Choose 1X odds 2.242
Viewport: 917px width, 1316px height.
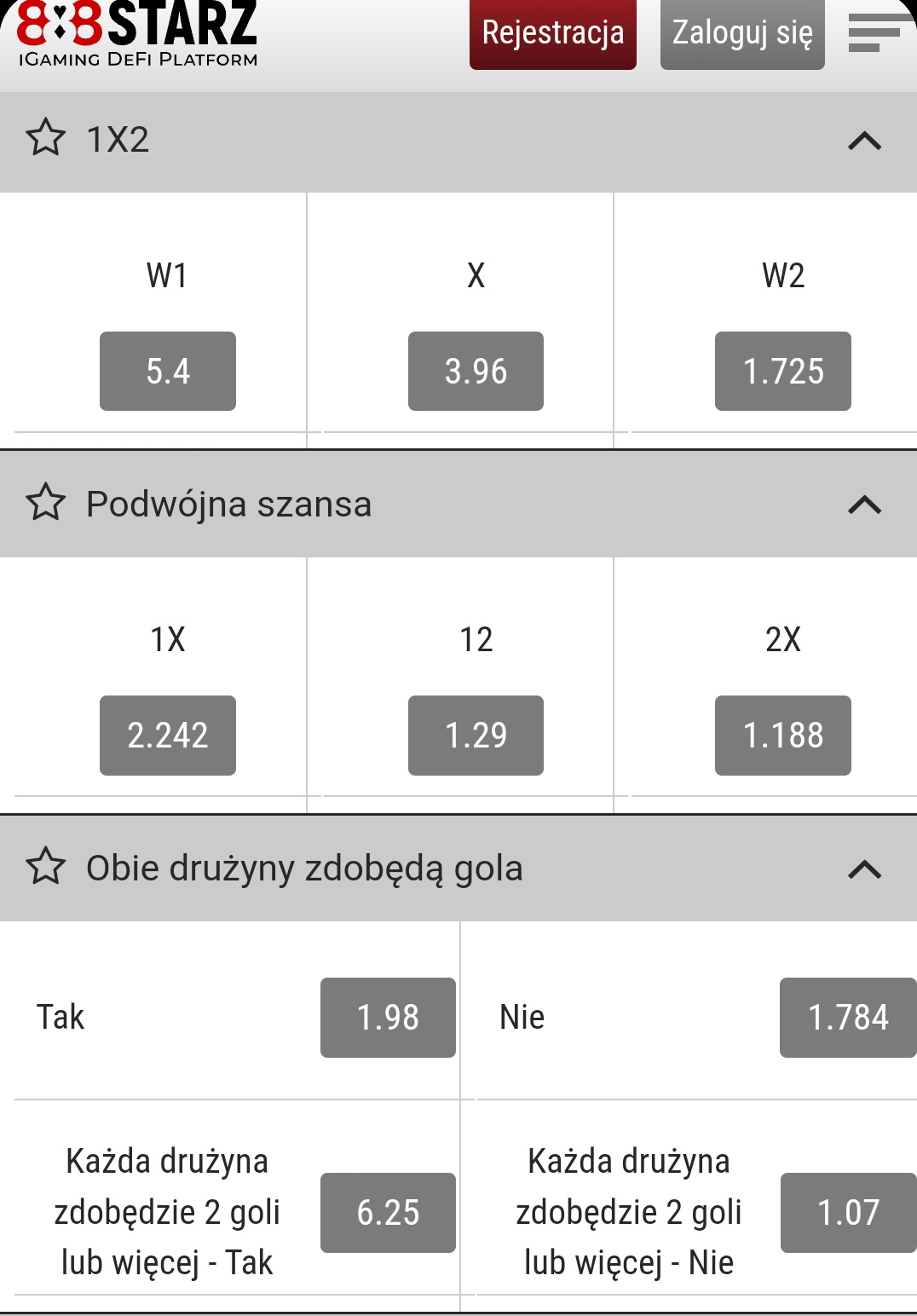[168, 736]
